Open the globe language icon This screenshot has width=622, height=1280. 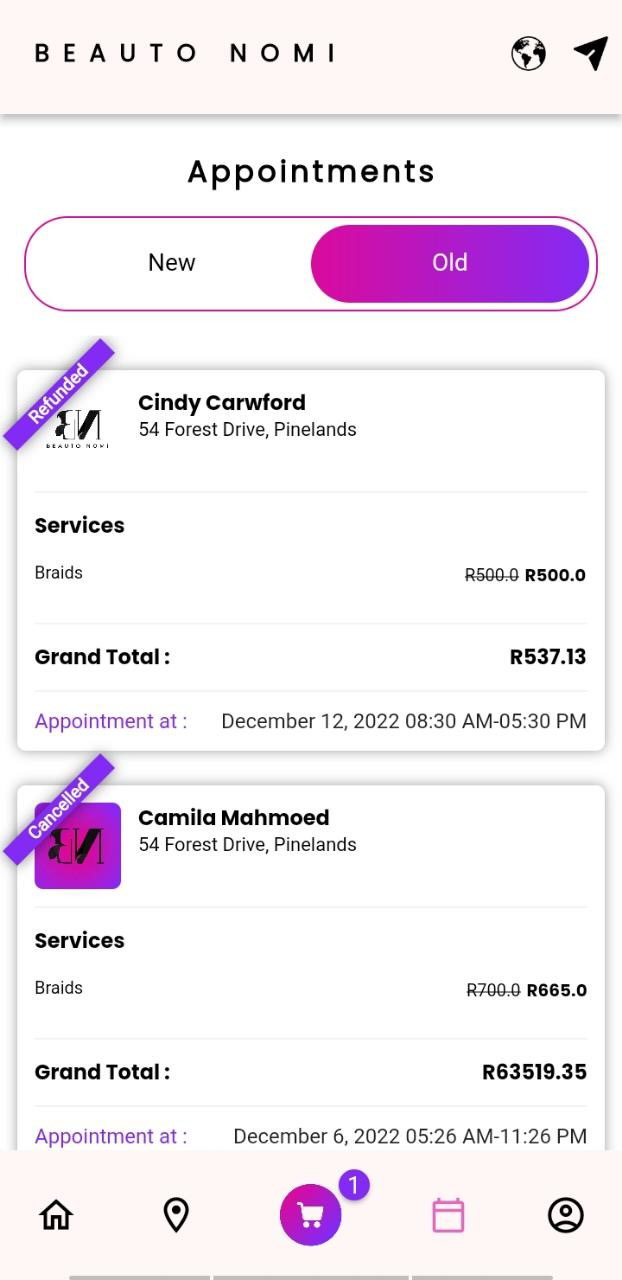coord(528,53)
